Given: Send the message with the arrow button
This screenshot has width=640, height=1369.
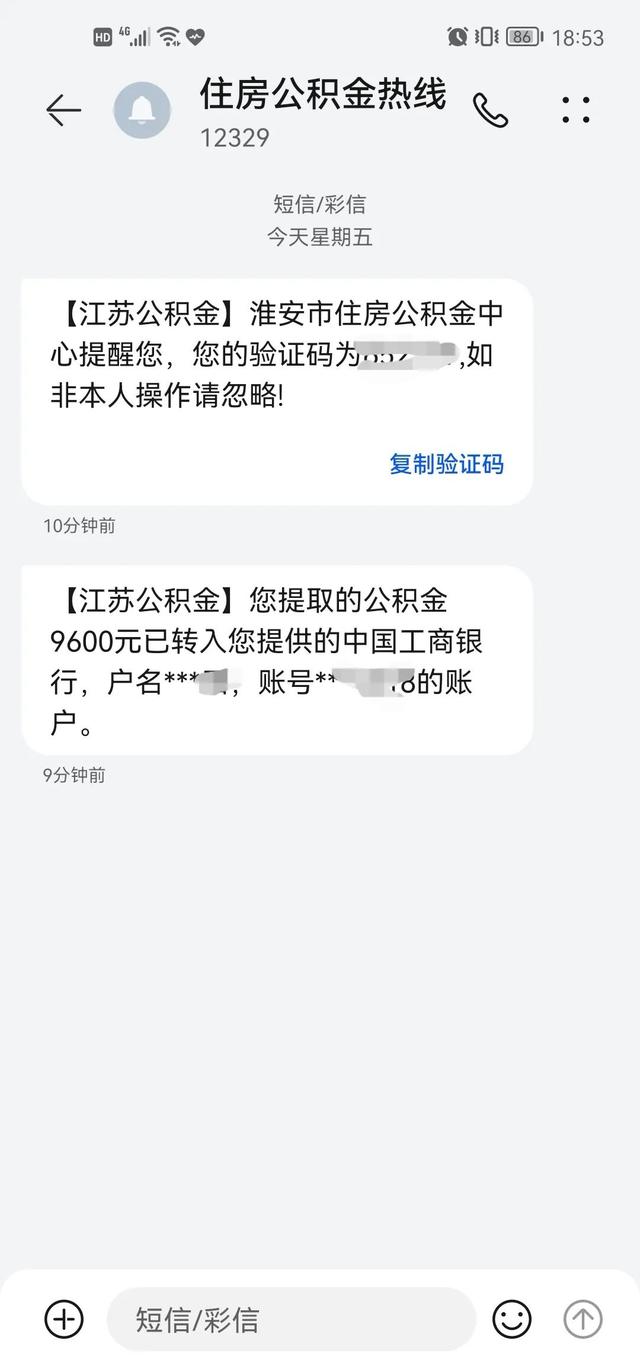Looking at the screenshot, I should (583, 1319).
